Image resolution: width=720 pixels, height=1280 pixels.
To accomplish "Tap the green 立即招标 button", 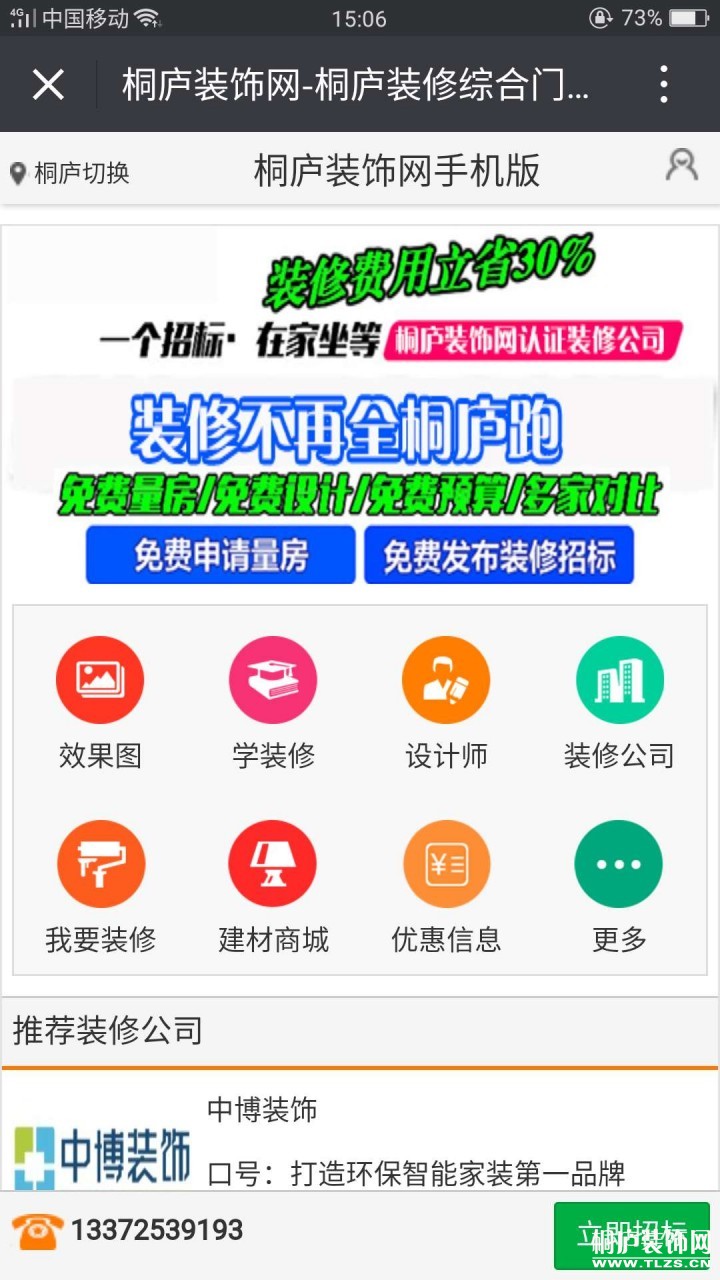I will point(631,1234).
